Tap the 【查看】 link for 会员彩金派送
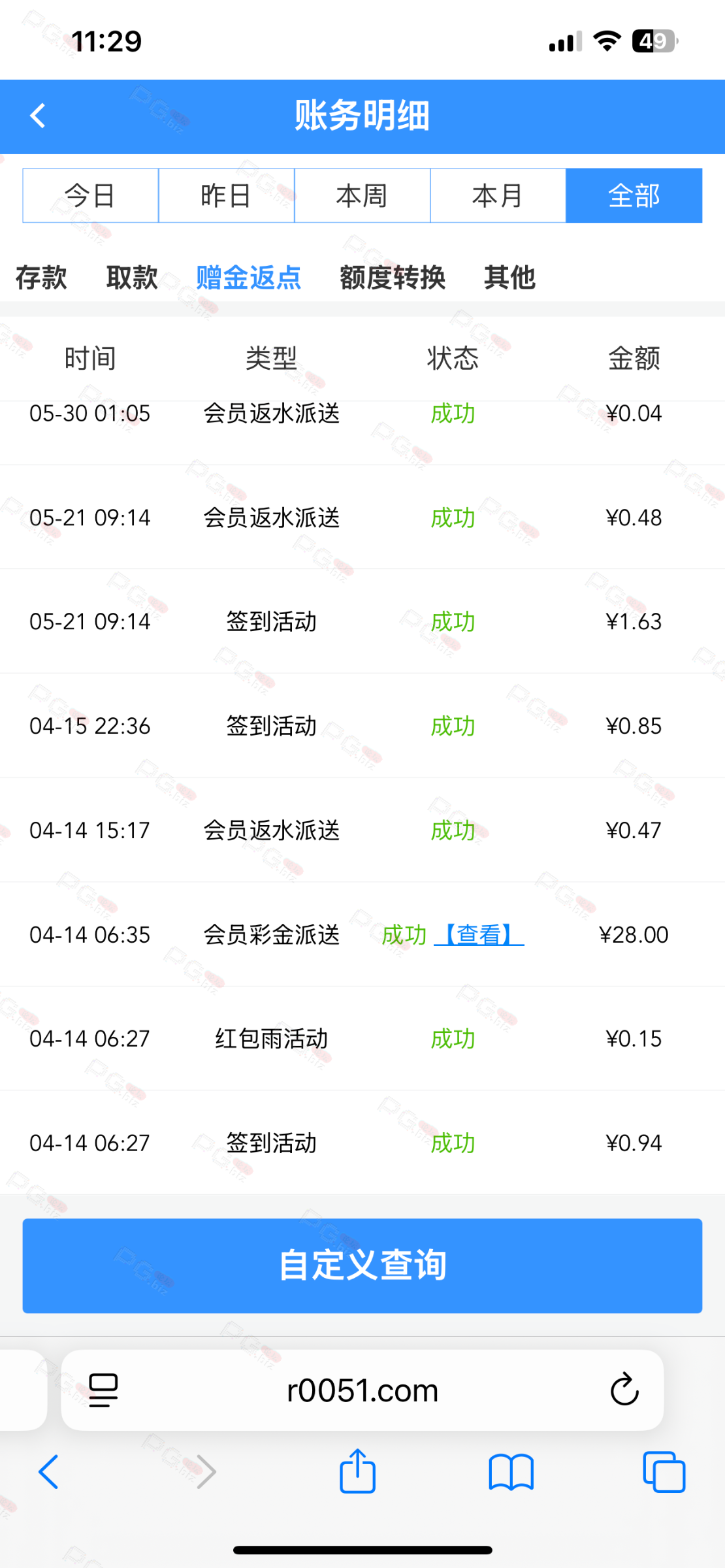 479,935
